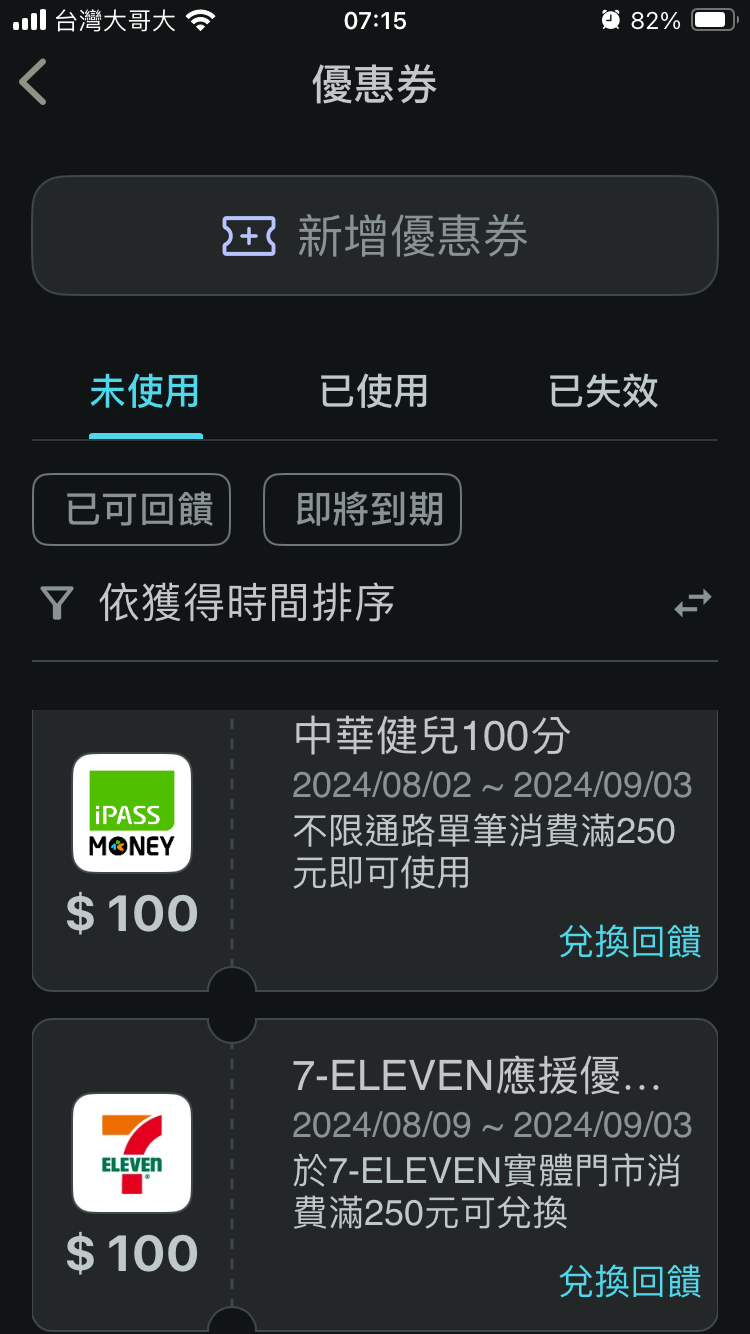This screenshot has width=750, height=1334.
Task: Reverse sort order with the swap arrows icon
Action: pyautogui.click(x=692, y=604)
